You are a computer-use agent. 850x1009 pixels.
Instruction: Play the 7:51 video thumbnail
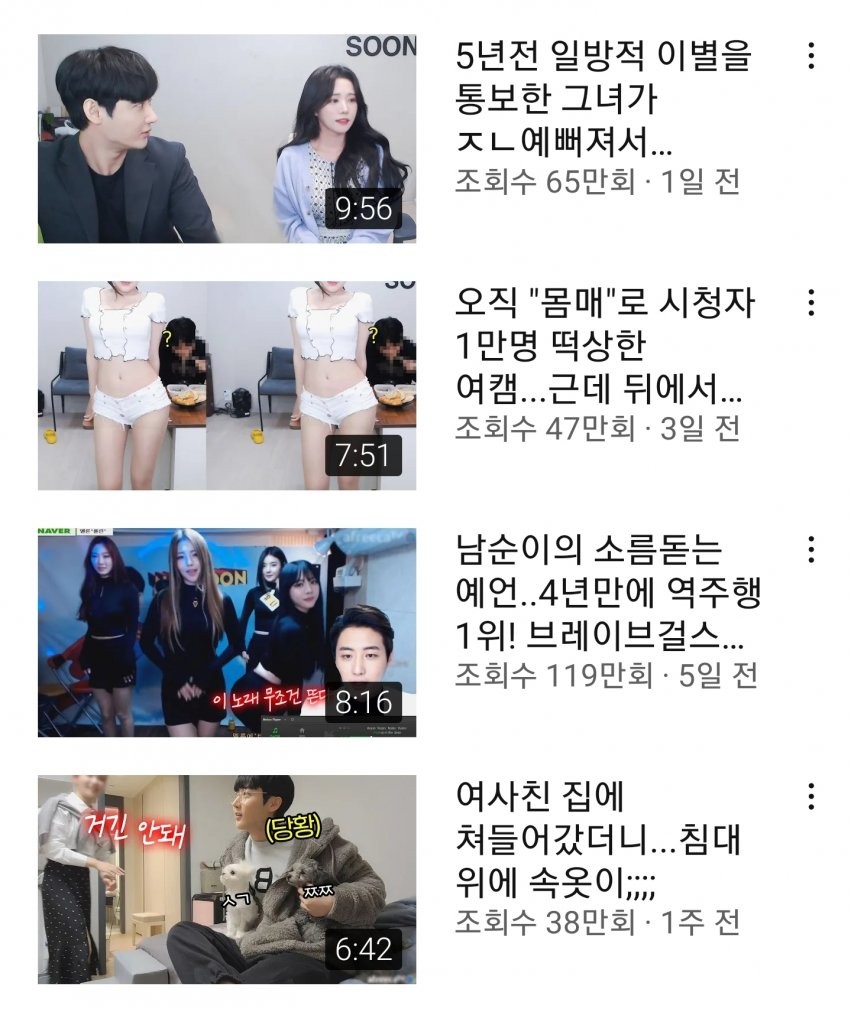pyautogui.click(x=227, y=385)
